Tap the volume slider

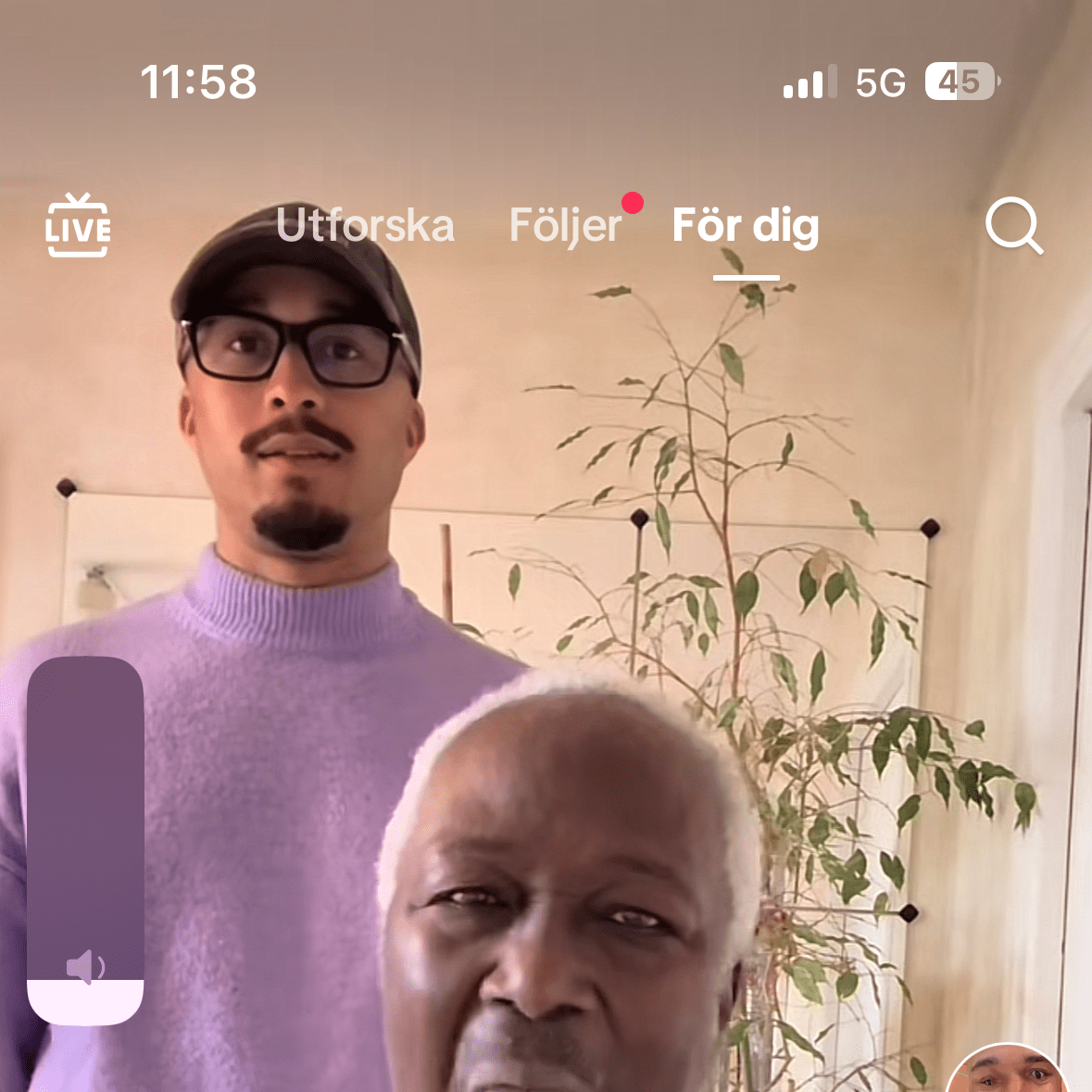pyautogui.click(x=85, y=840)
